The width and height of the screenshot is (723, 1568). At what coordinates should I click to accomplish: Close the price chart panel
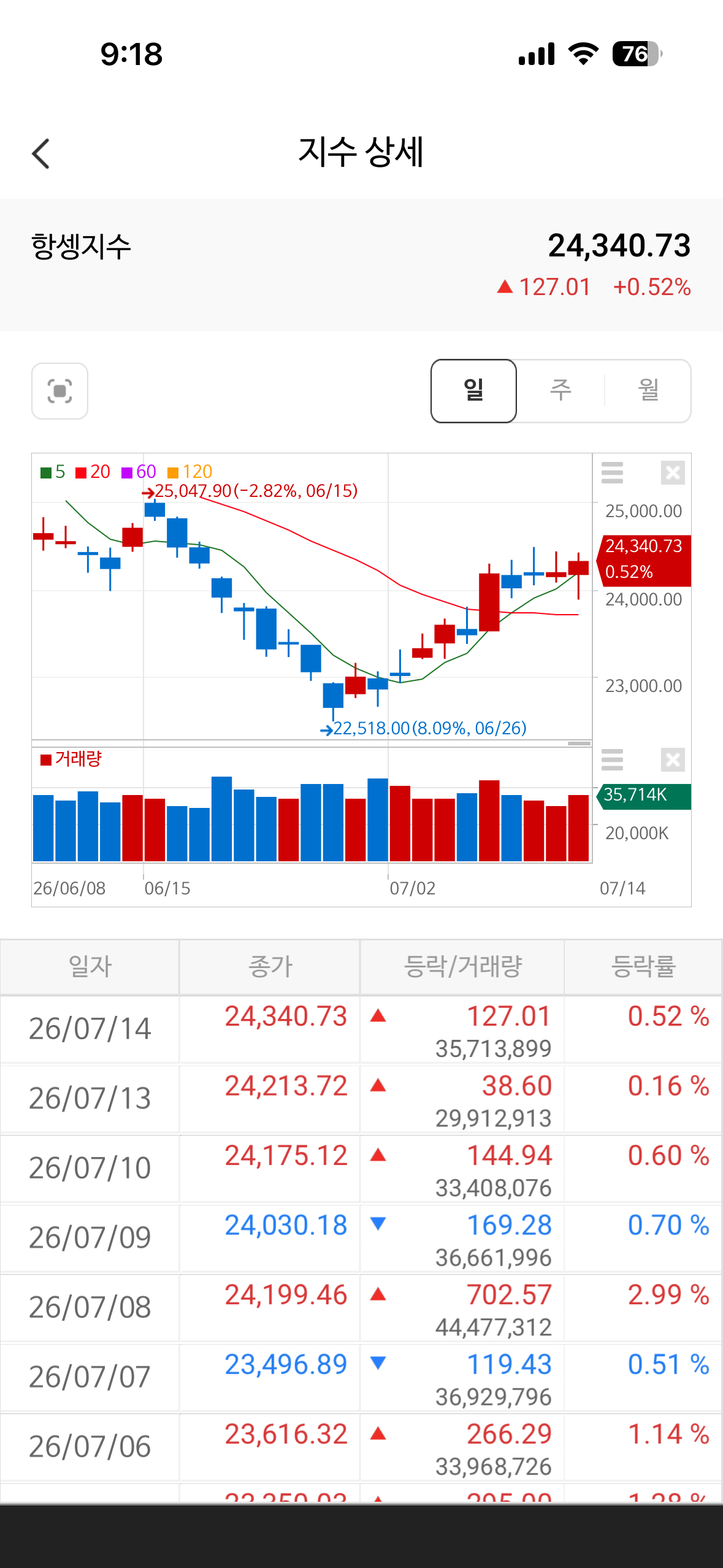pyautogui.click(x=673, y=472)
